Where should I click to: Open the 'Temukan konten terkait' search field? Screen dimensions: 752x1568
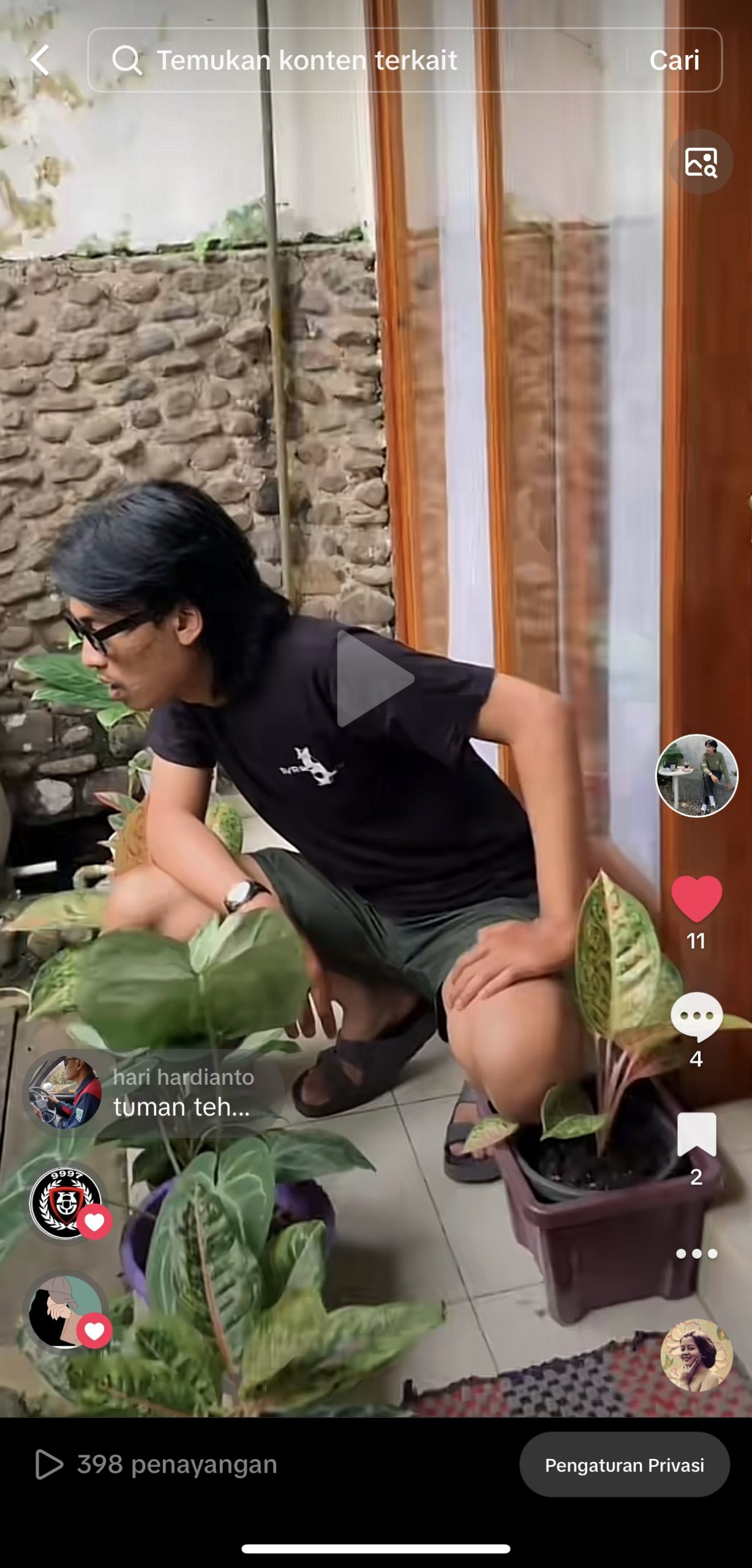coord(355,60)
